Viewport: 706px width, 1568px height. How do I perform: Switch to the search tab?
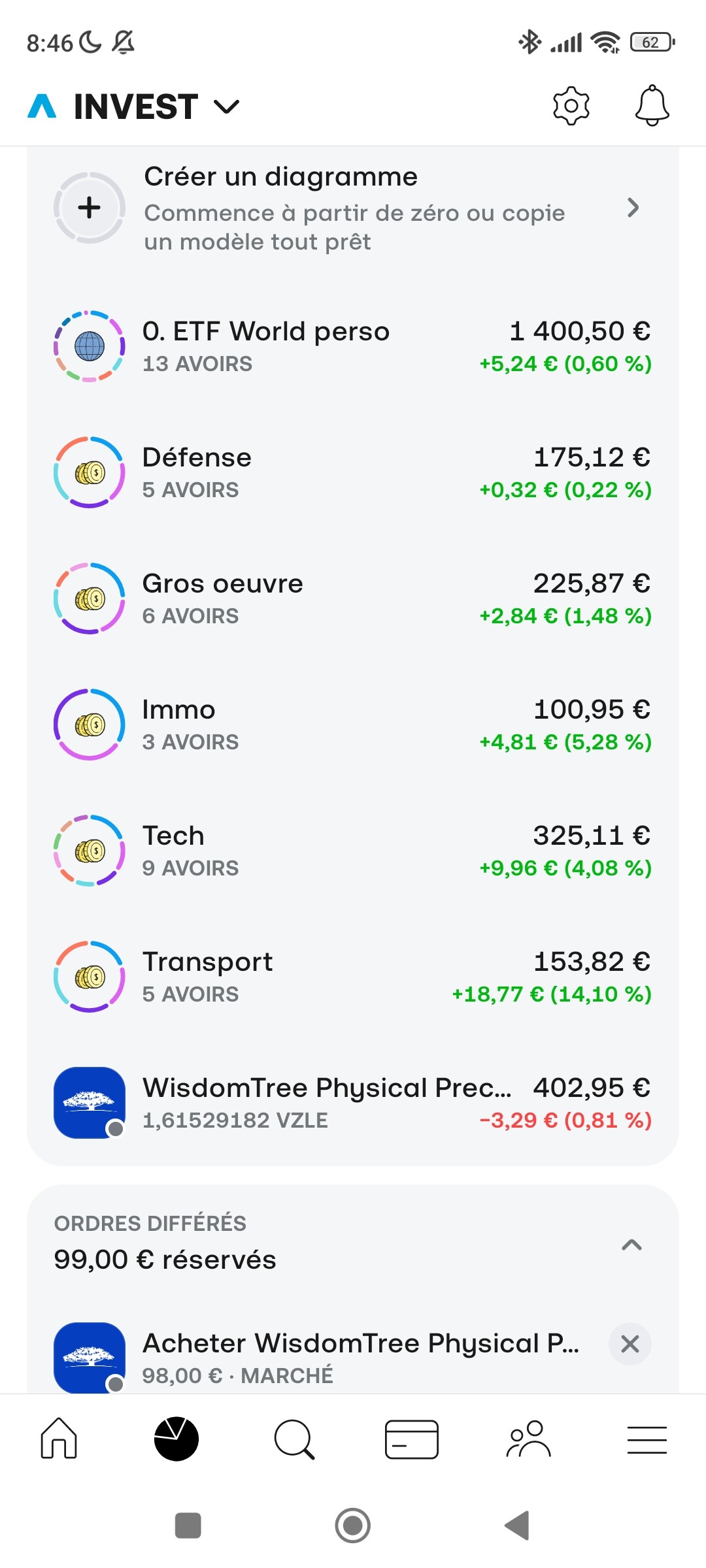coord(294,1439)
